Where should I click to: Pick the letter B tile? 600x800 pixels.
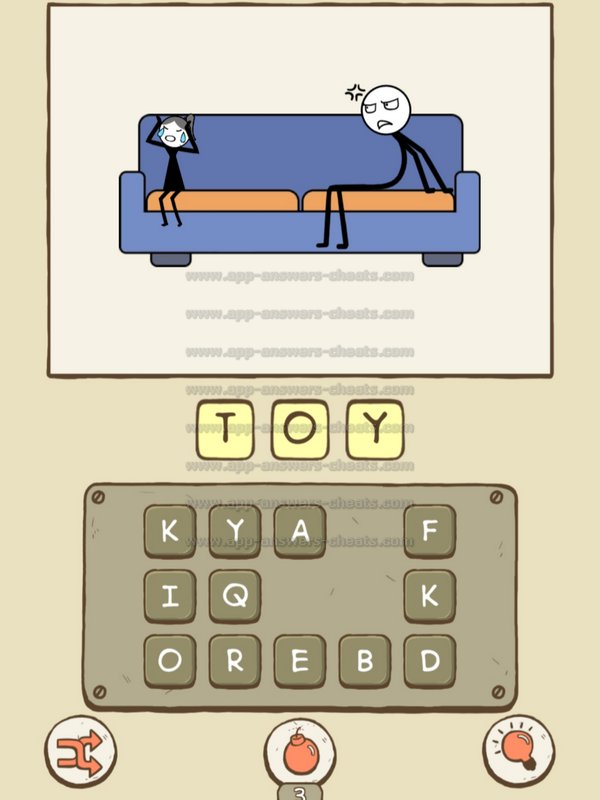[365, 661]
